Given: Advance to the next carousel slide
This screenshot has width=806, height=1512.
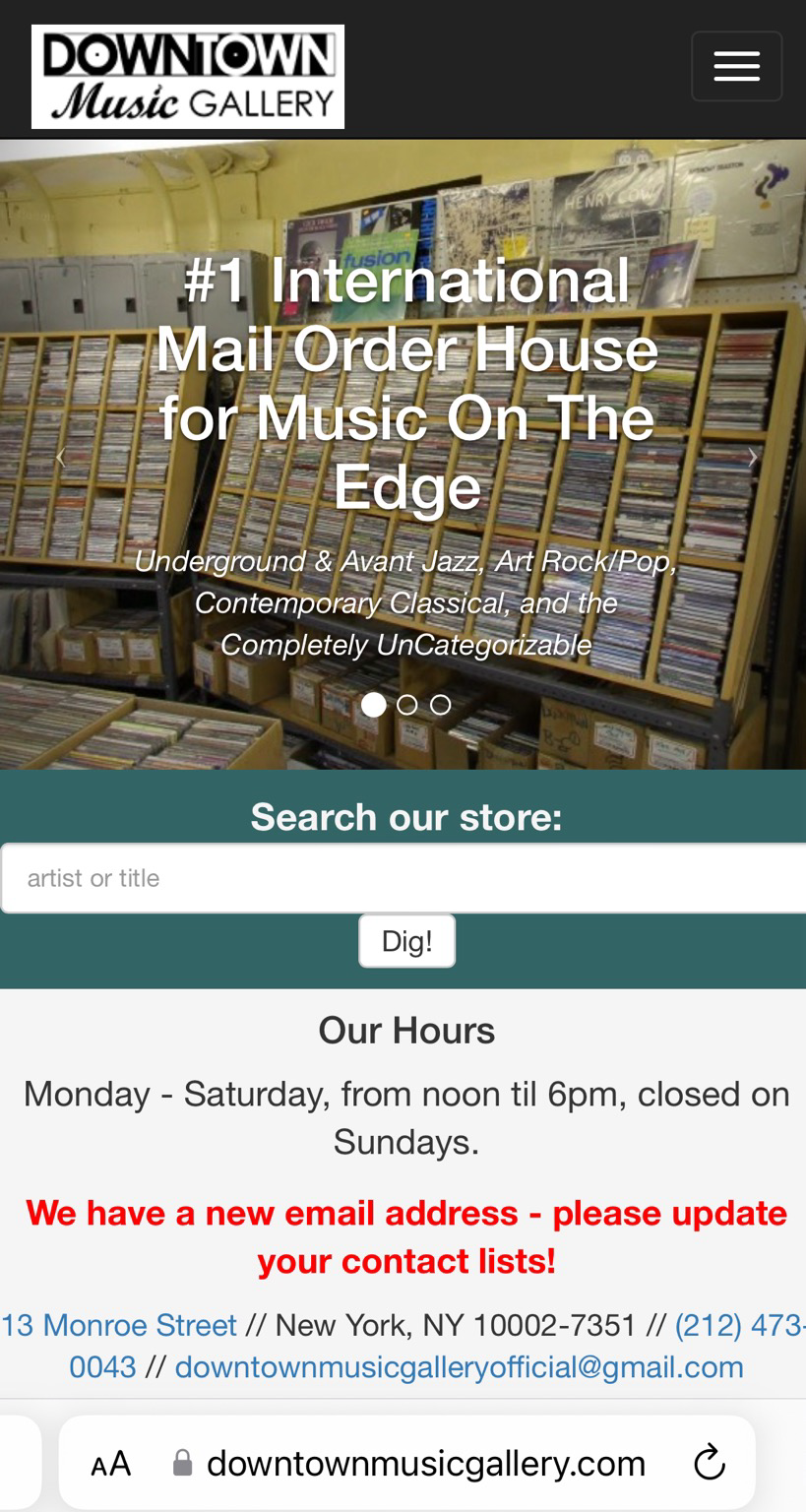Looking at the screenshot, I should (752, 457).
